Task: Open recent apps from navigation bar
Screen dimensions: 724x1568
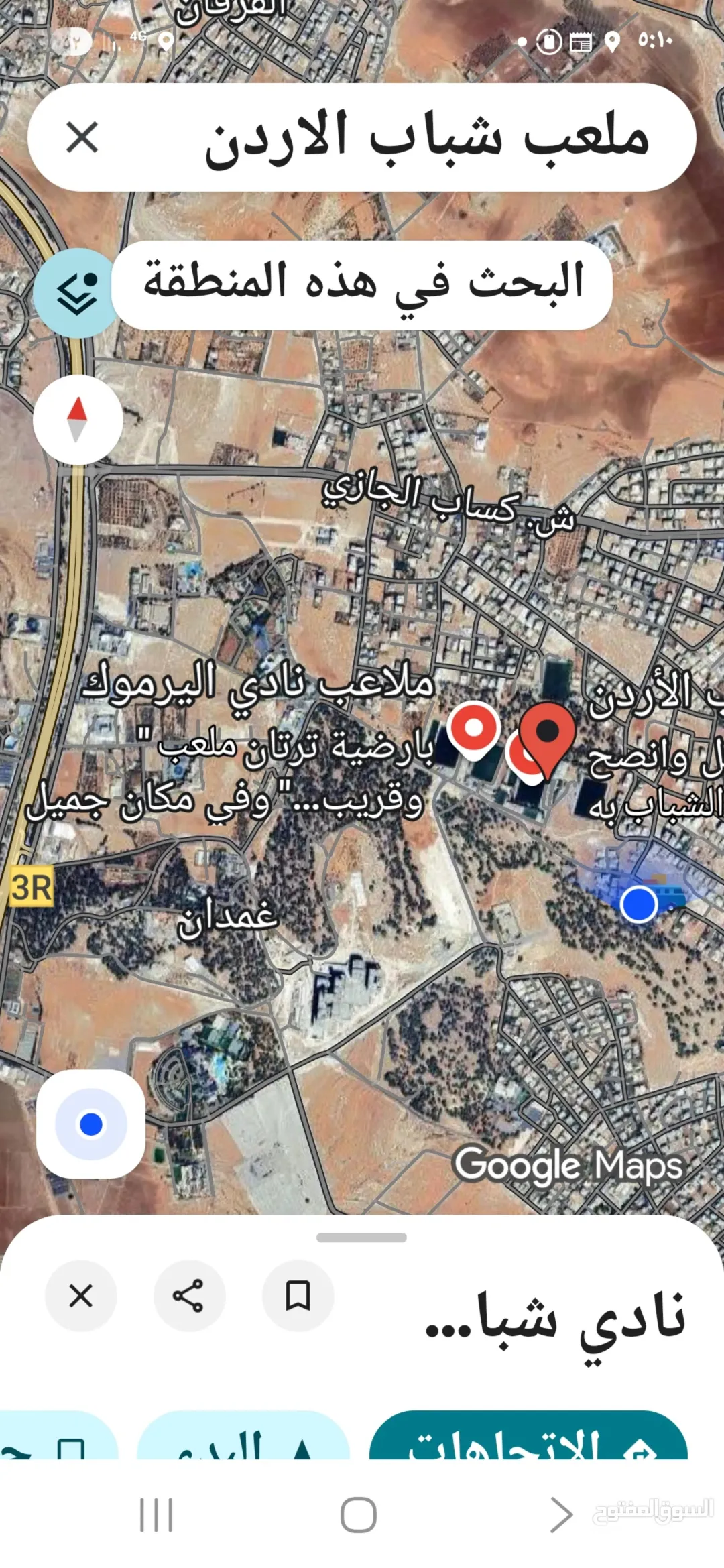Action: (x=156, y=1515)
